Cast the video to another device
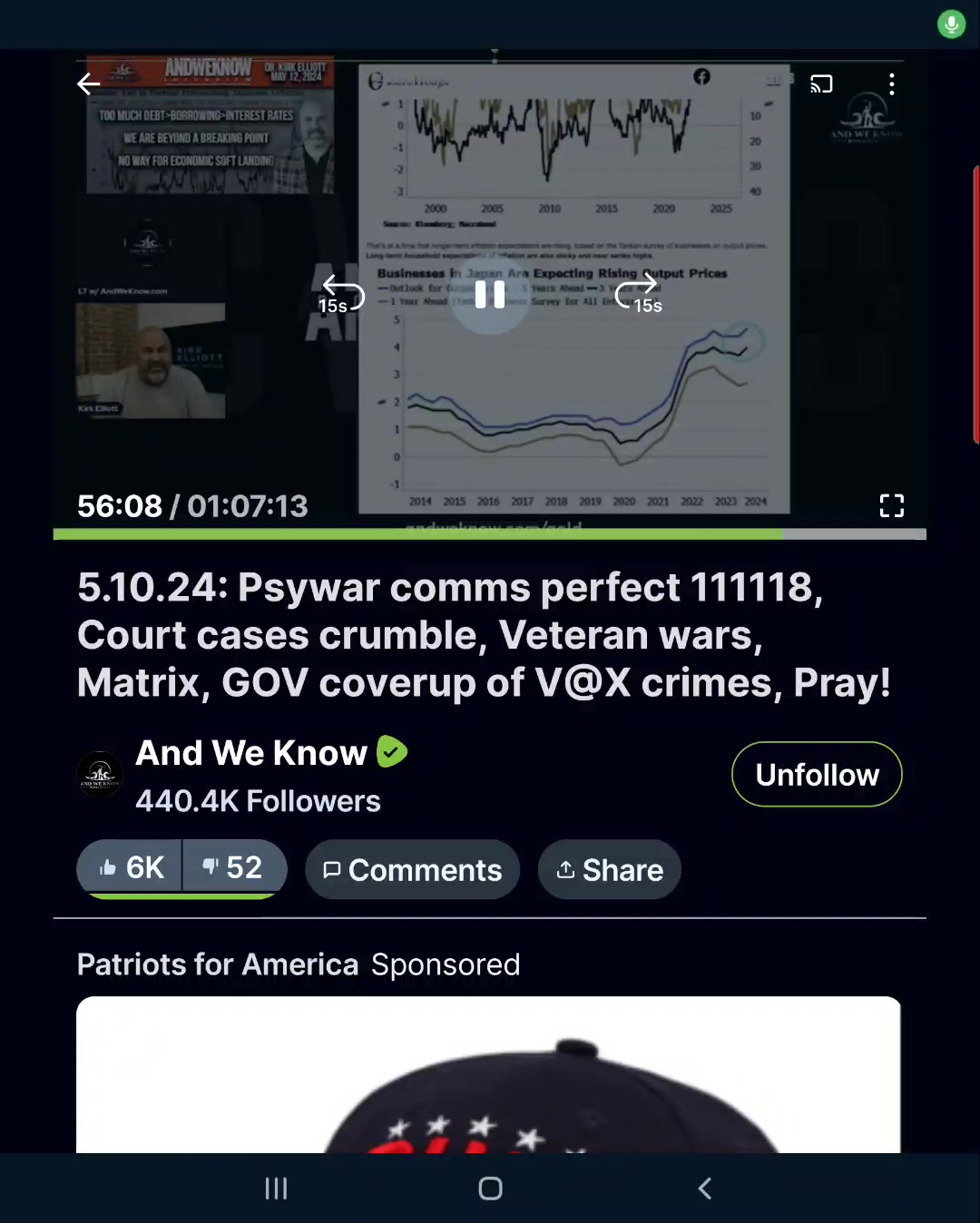980x1223 pixels. 821,84
